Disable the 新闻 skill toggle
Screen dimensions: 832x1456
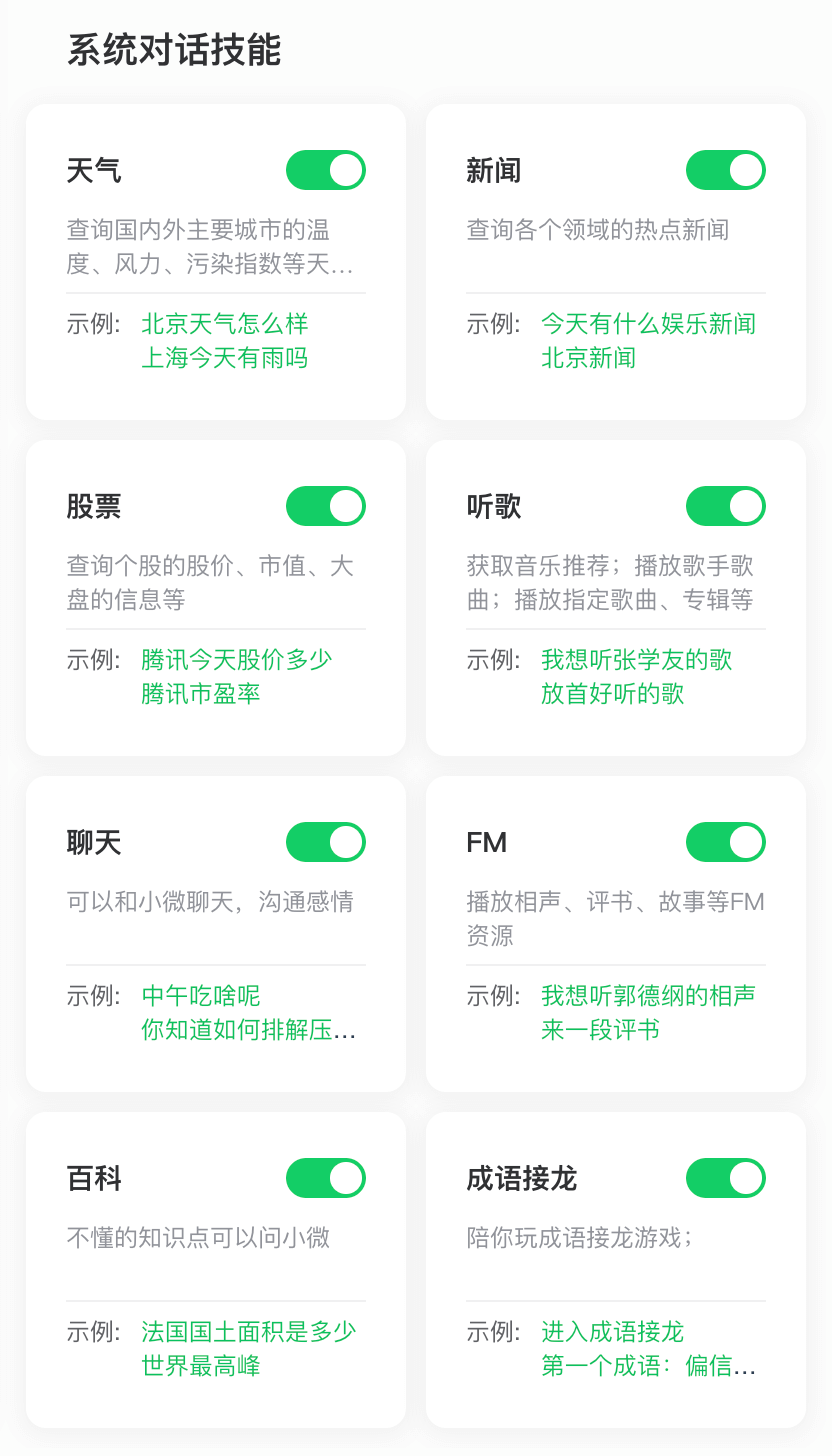tap(726, 170)
